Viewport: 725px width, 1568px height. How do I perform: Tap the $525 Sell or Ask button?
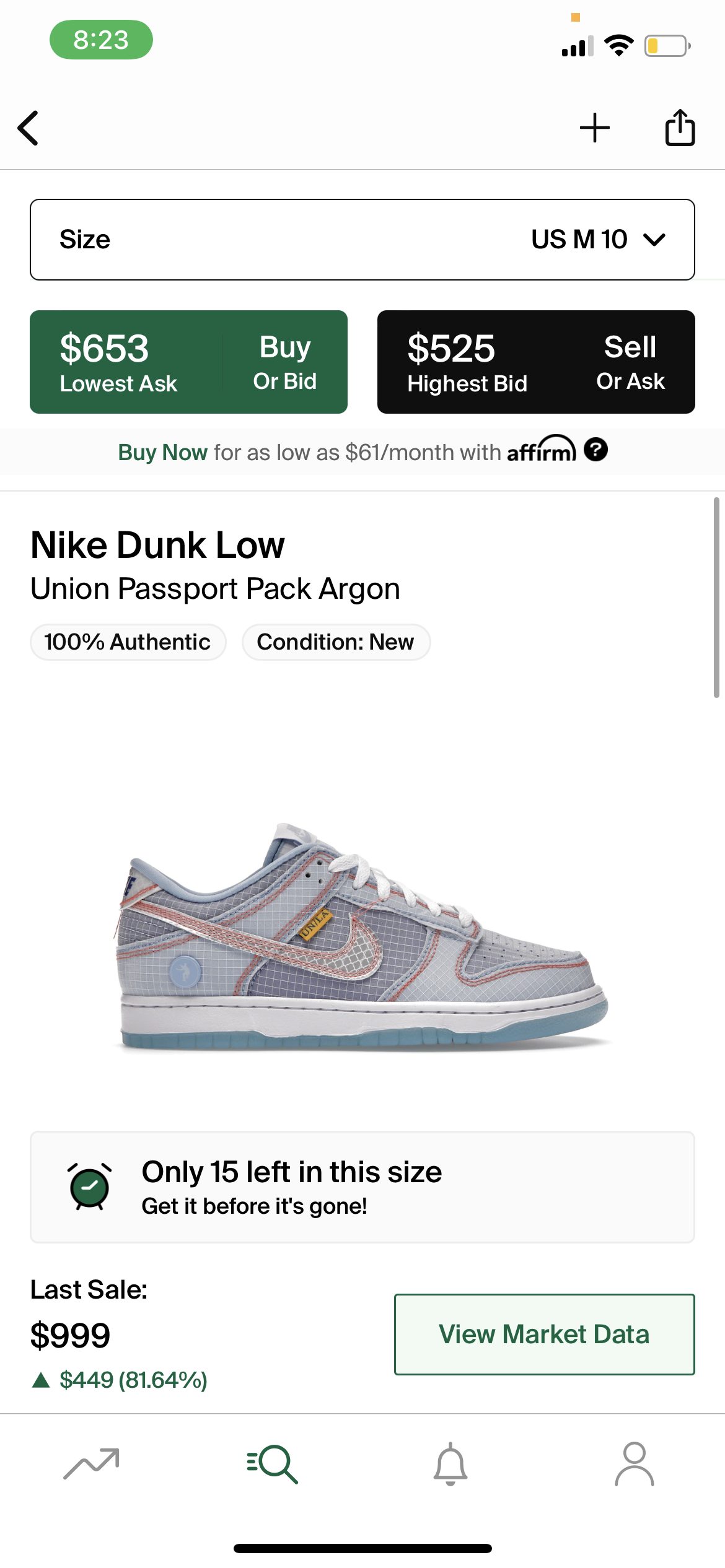coord(536,362)
